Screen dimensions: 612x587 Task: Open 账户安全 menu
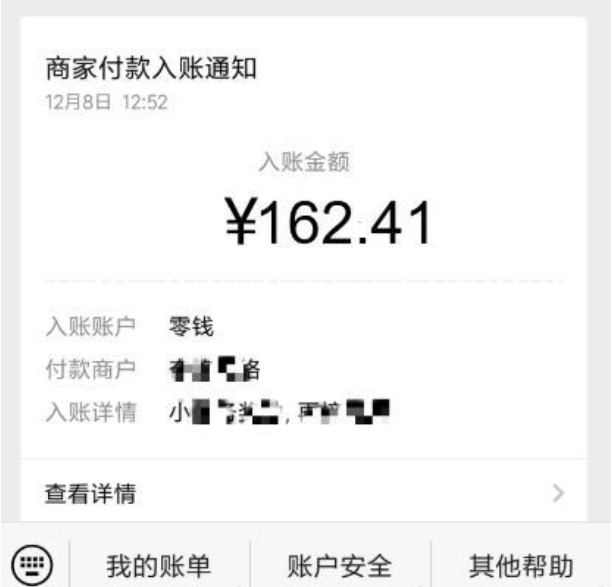point(340,565)
